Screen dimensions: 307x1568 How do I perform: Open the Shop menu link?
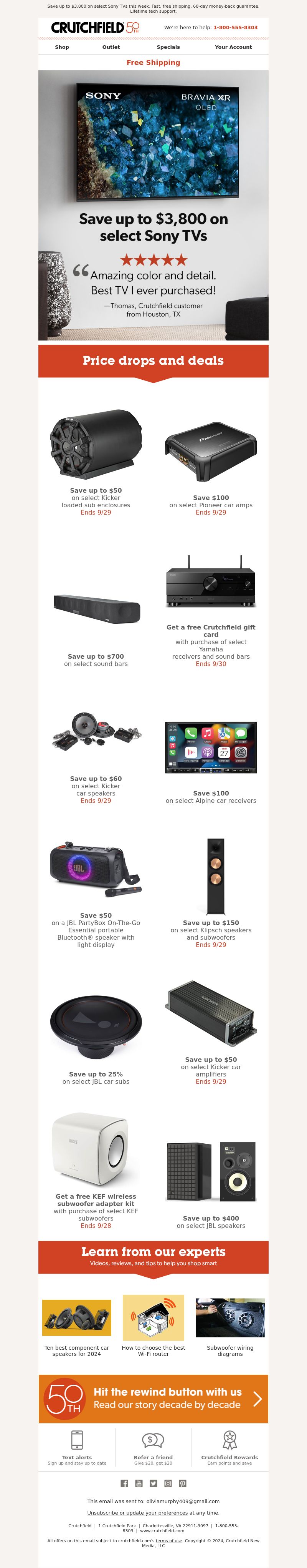(62, 47)
